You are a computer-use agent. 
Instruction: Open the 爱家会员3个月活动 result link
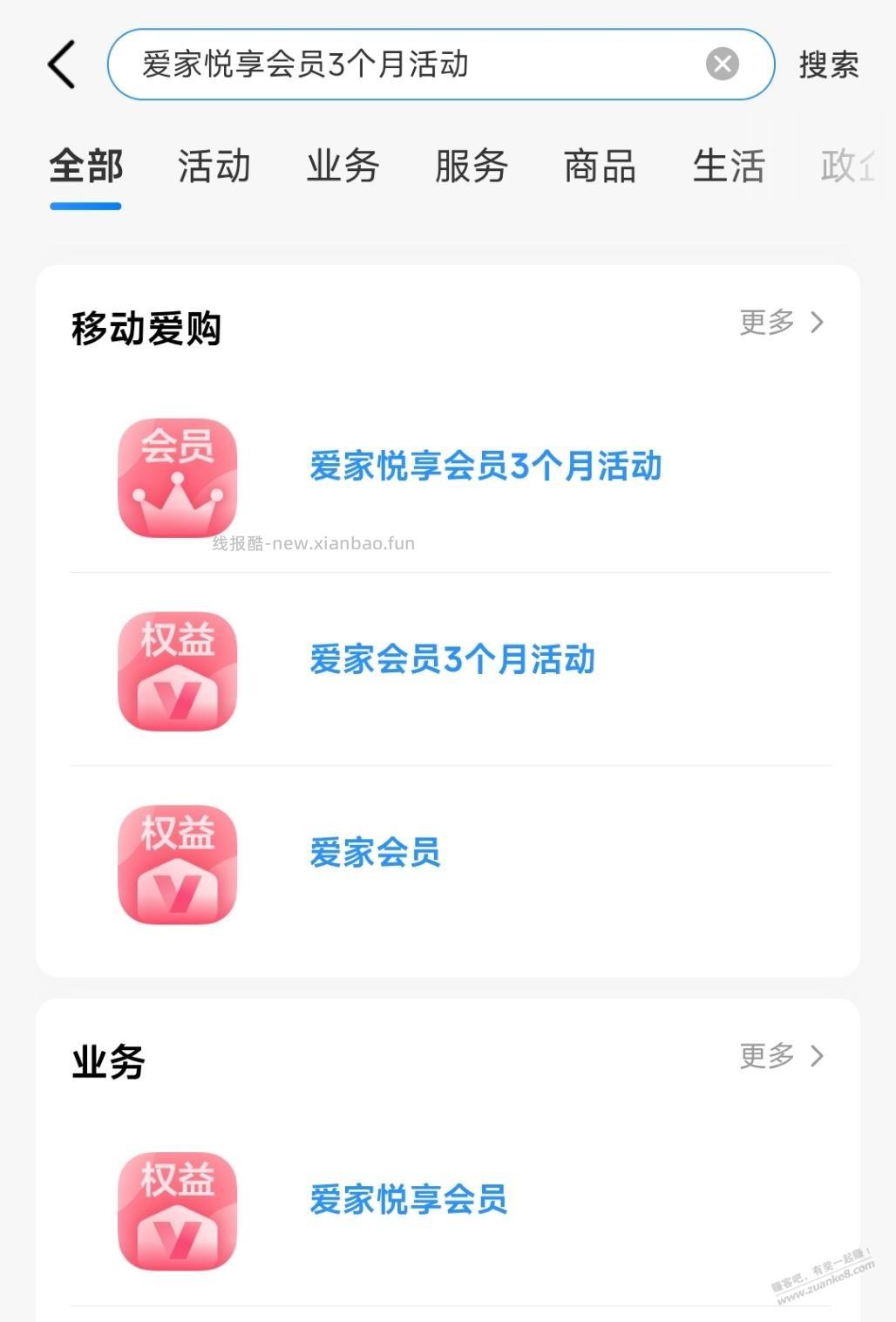click(x=451, y=660)
